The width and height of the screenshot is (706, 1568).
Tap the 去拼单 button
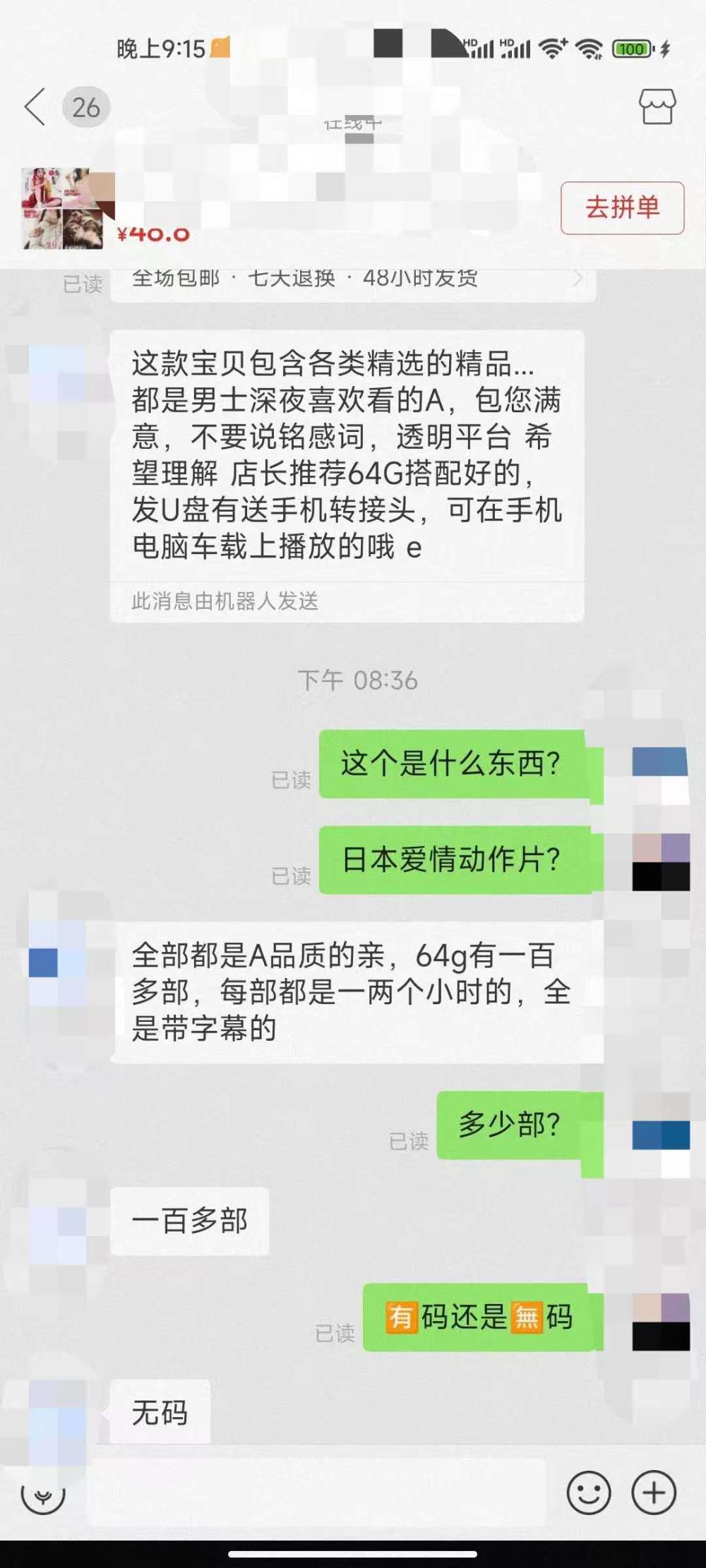(622, 207)
